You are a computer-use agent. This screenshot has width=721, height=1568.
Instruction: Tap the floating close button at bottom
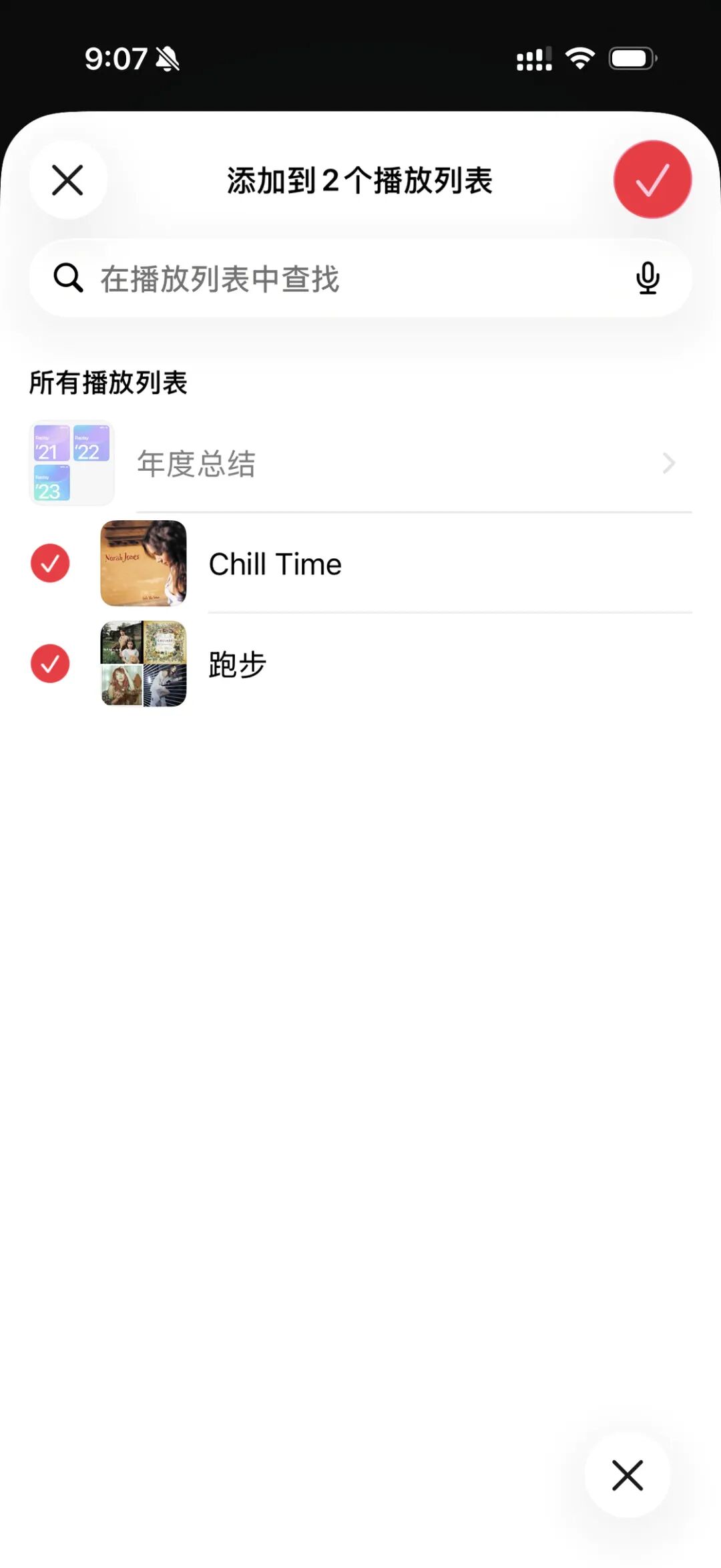627,1475
